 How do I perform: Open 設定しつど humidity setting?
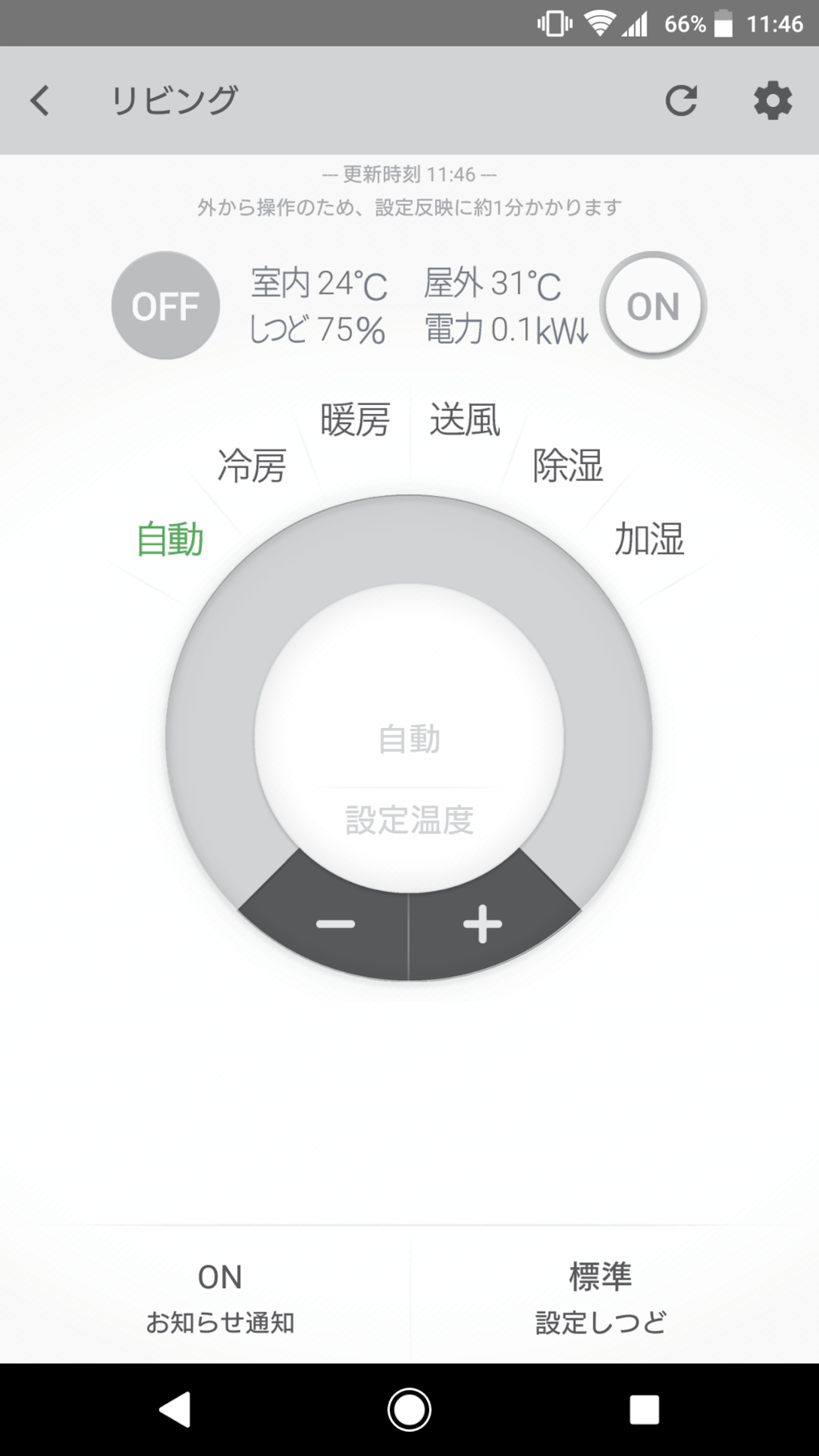[x=601, y=1298]
